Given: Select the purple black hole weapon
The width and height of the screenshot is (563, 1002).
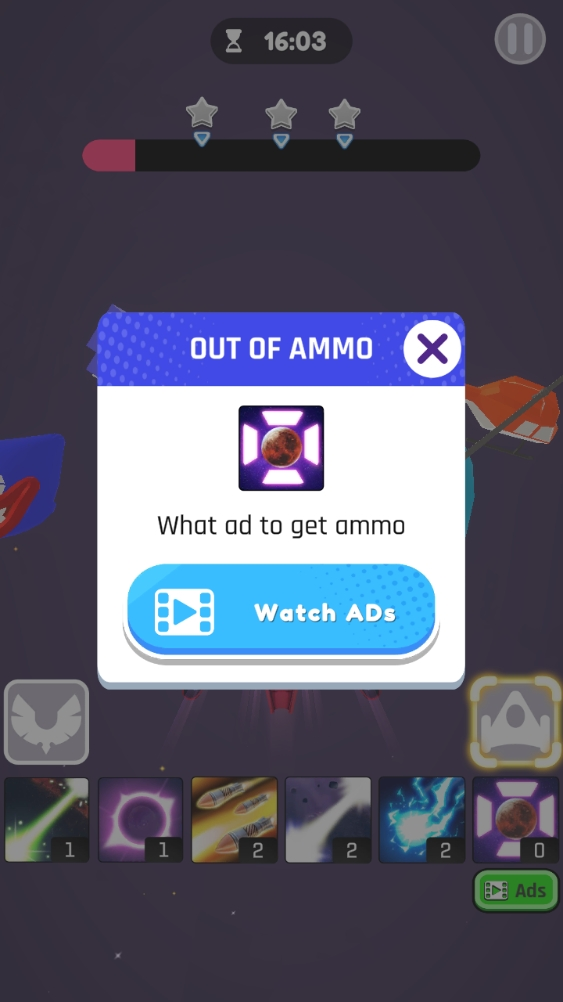Looking at the screenshot, I should pos(141,820).
